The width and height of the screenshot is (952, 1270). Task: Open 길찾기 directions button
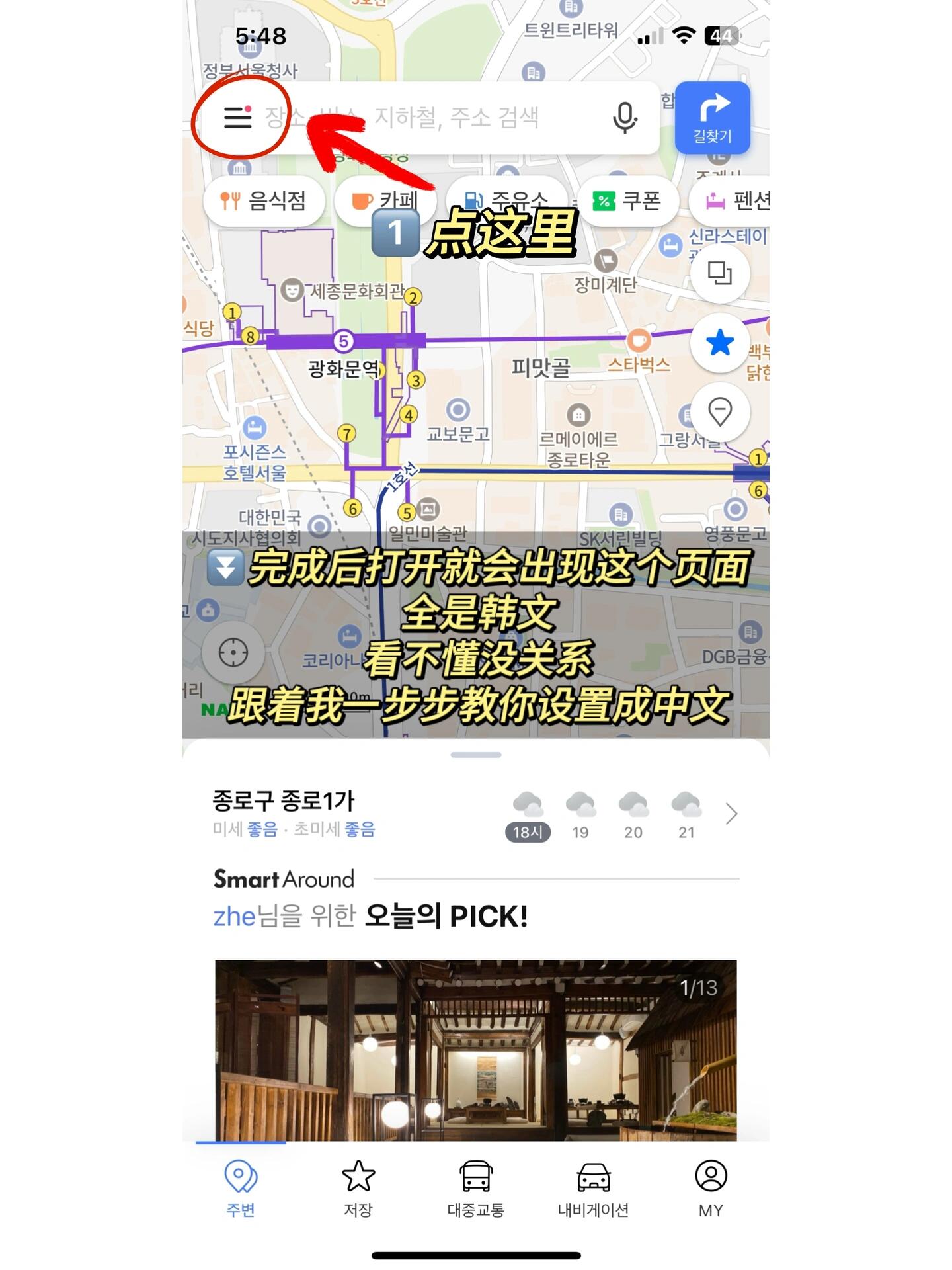coord(713,118)
